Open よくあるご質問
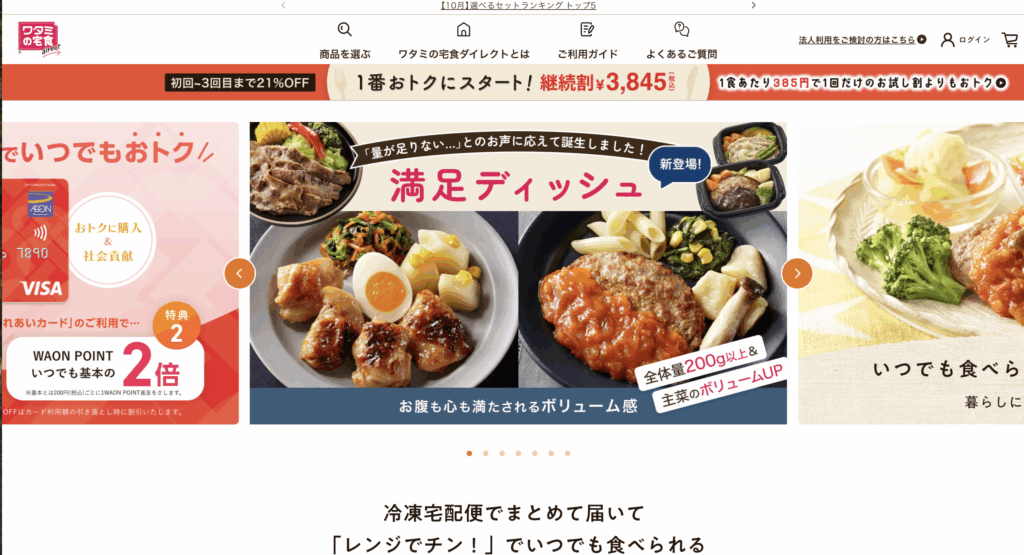Screen dimensions: 1024x555 click(x=681, y=41)
